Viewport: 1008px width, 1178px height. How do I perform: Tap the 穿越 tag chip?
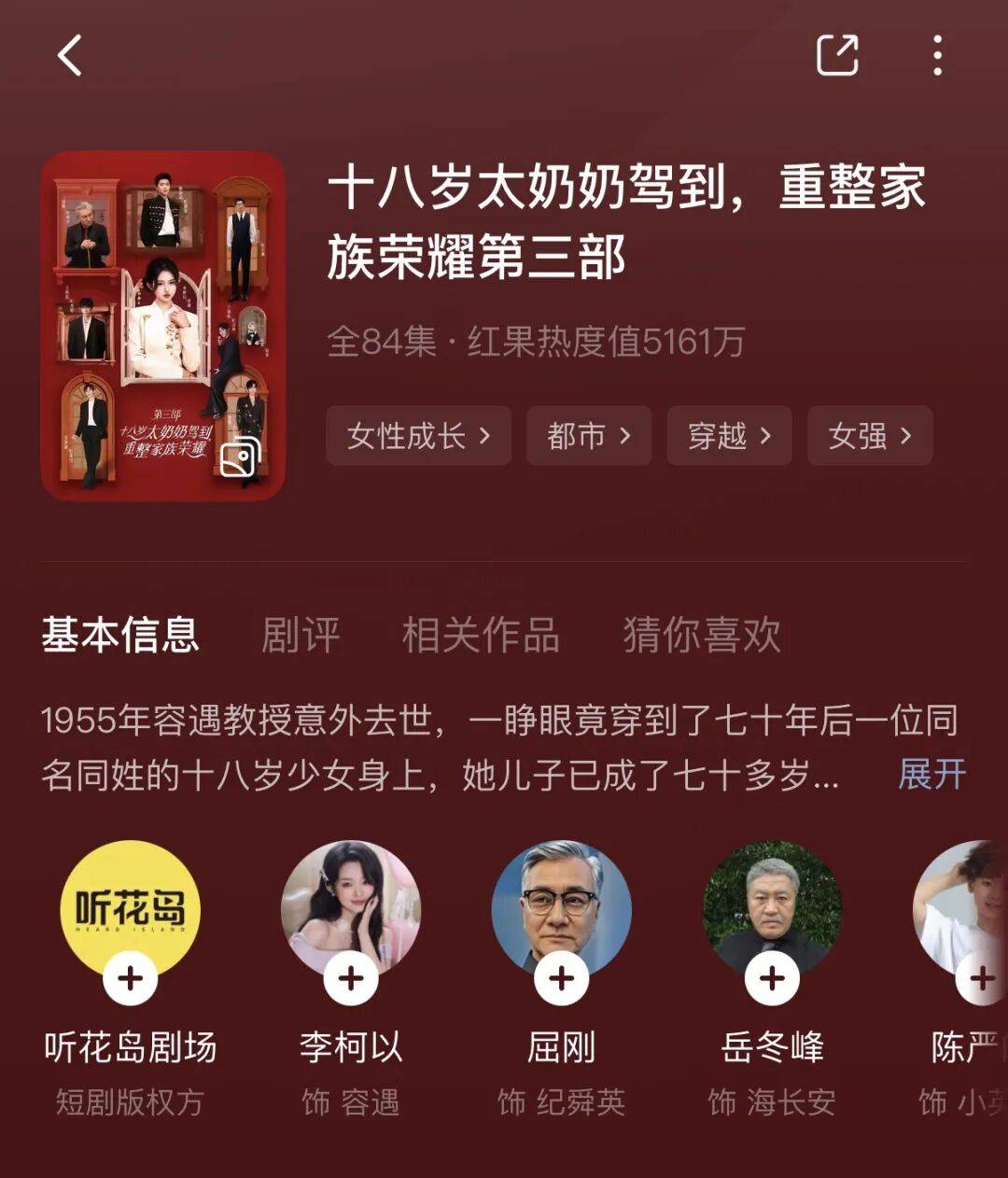729,436
